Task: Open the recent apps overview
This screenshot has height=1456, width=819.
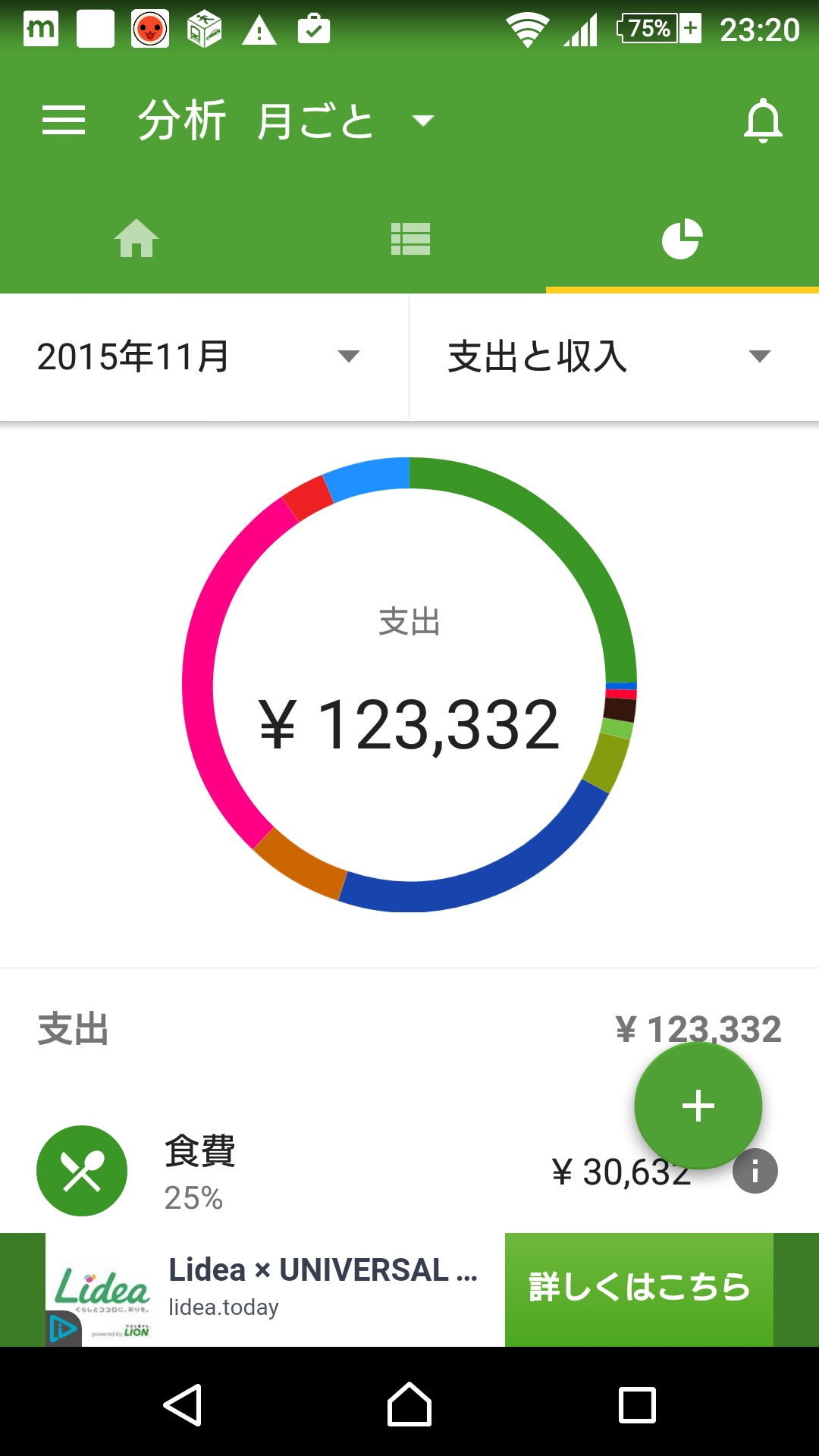Action: click(x=637, y=1404)
